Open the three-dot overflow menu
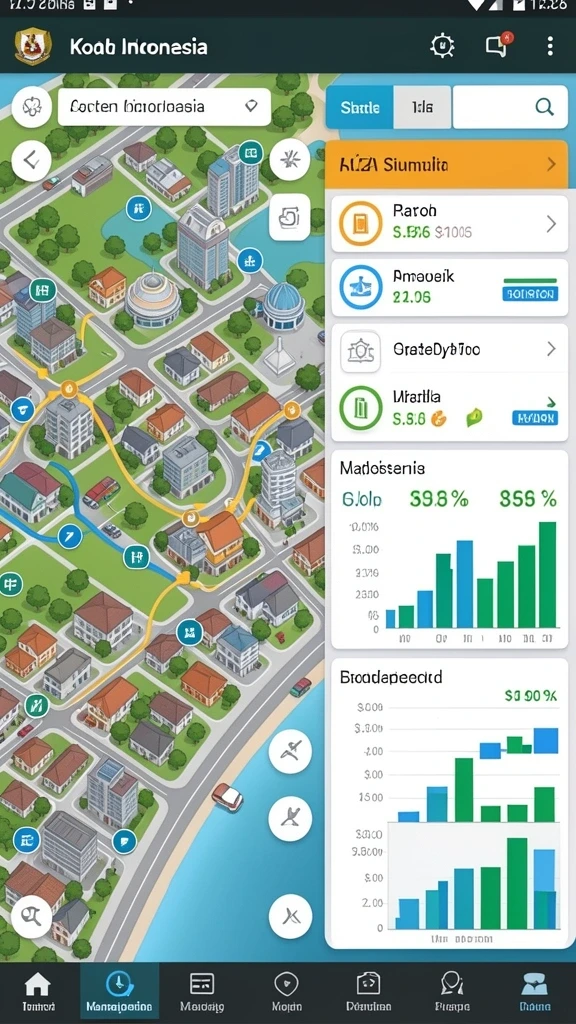 click(x=550, y=46)
